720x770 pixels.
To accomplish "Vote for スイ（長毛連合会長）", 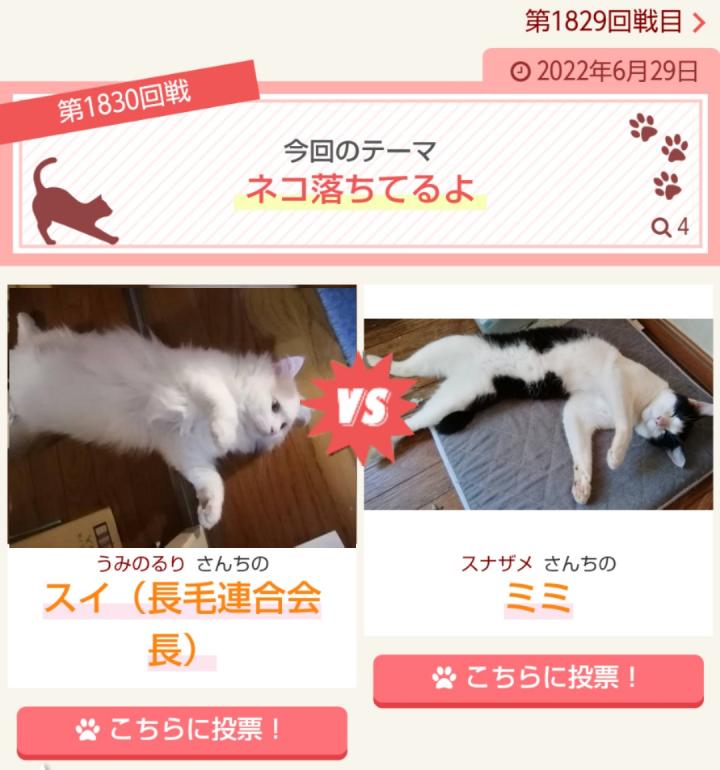I will point(182,730).
